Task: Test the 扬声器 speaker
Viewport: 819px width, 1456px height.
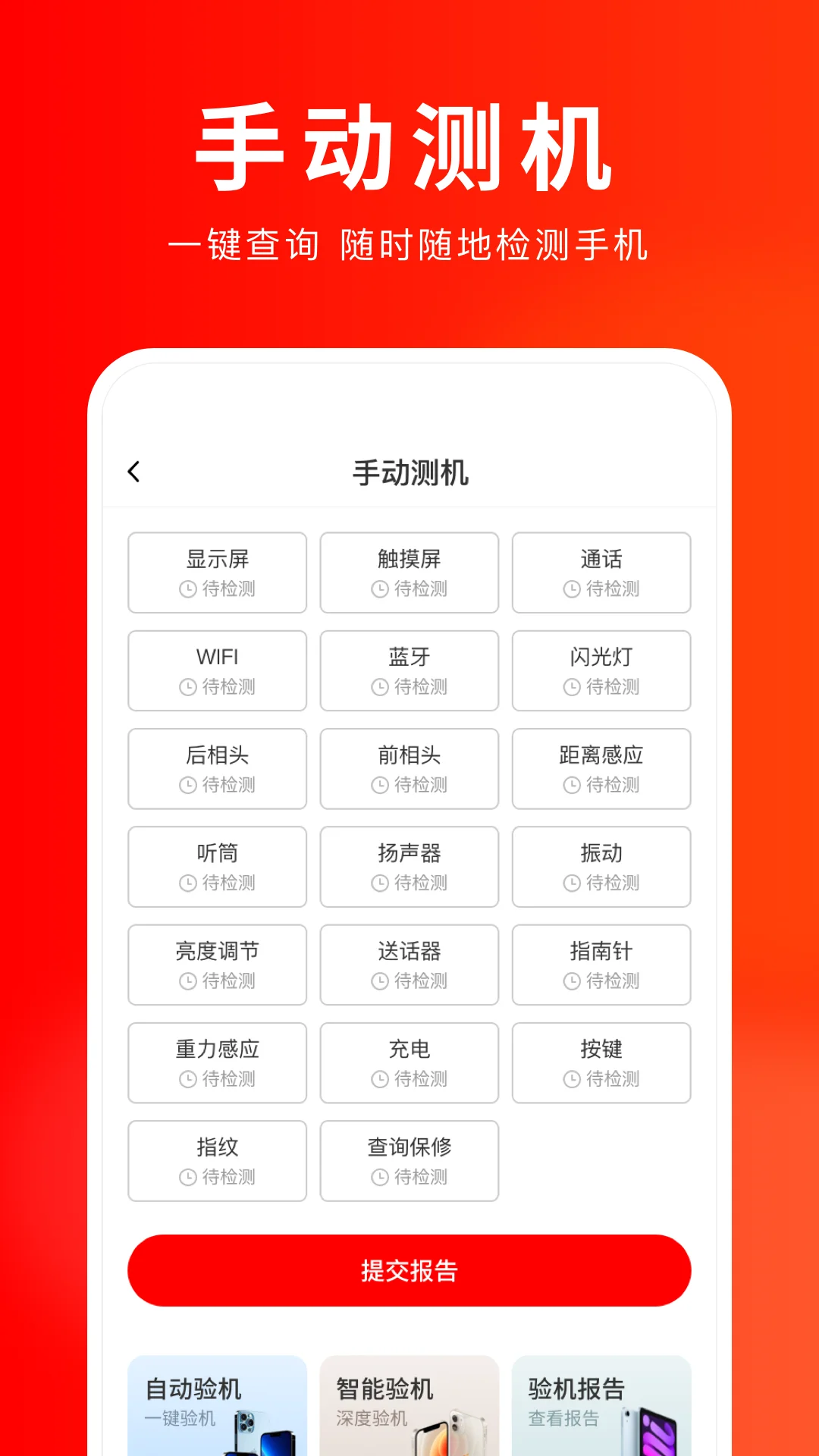Action: [409, 866]
